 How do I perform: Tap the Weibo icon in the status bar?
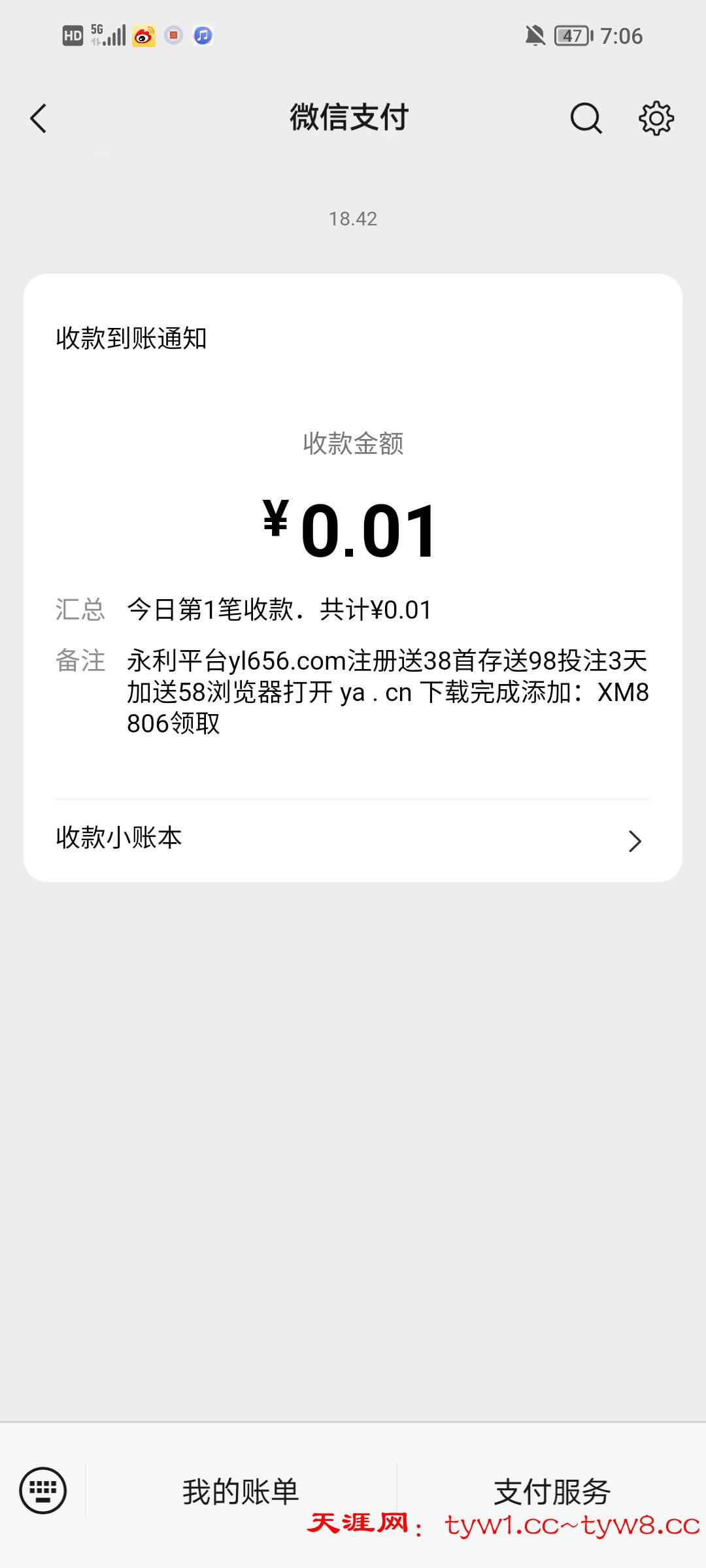click(144, 36)
